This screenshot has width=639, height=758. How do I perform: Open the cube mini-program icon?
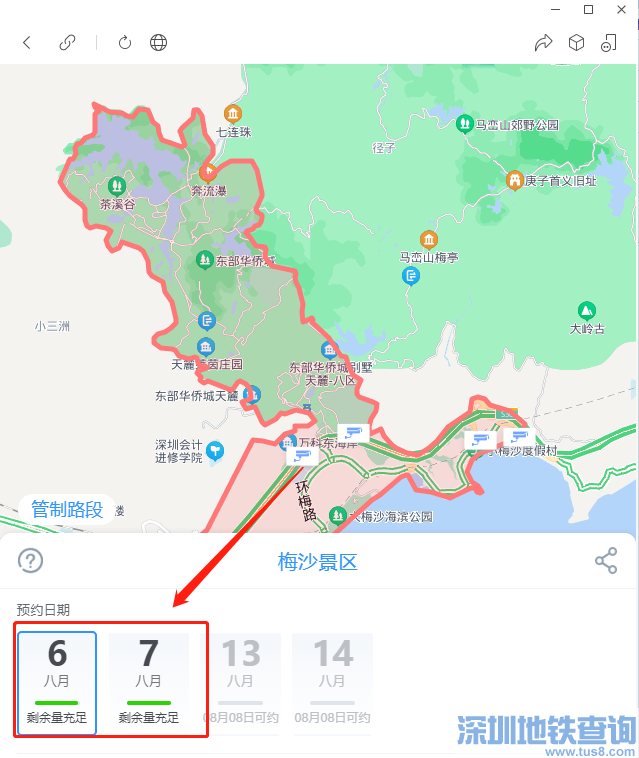pyautogui.click(x=576, y=43)
